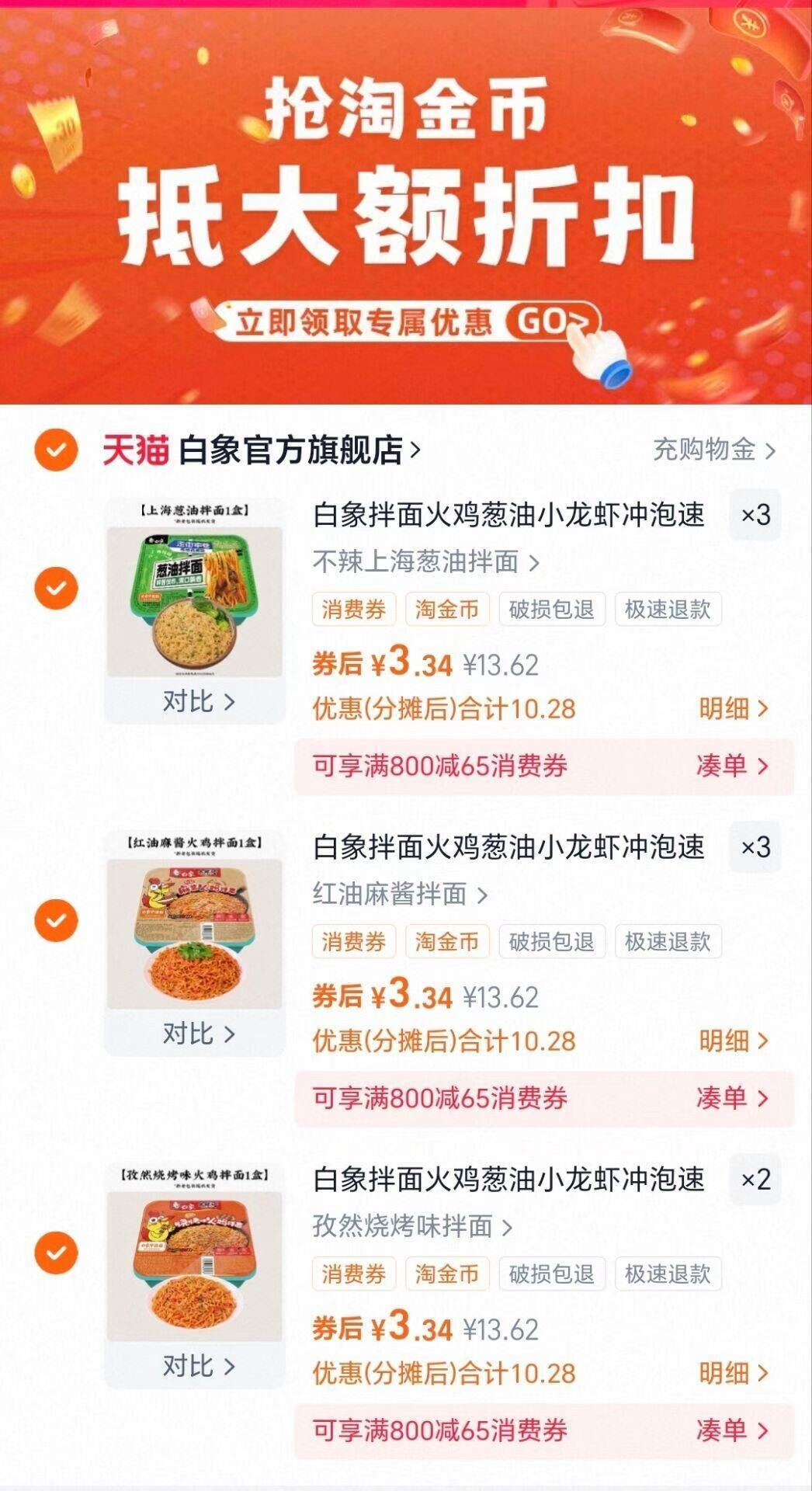Click the 破损包退 badge on the first product

click(x=551, y=610)
